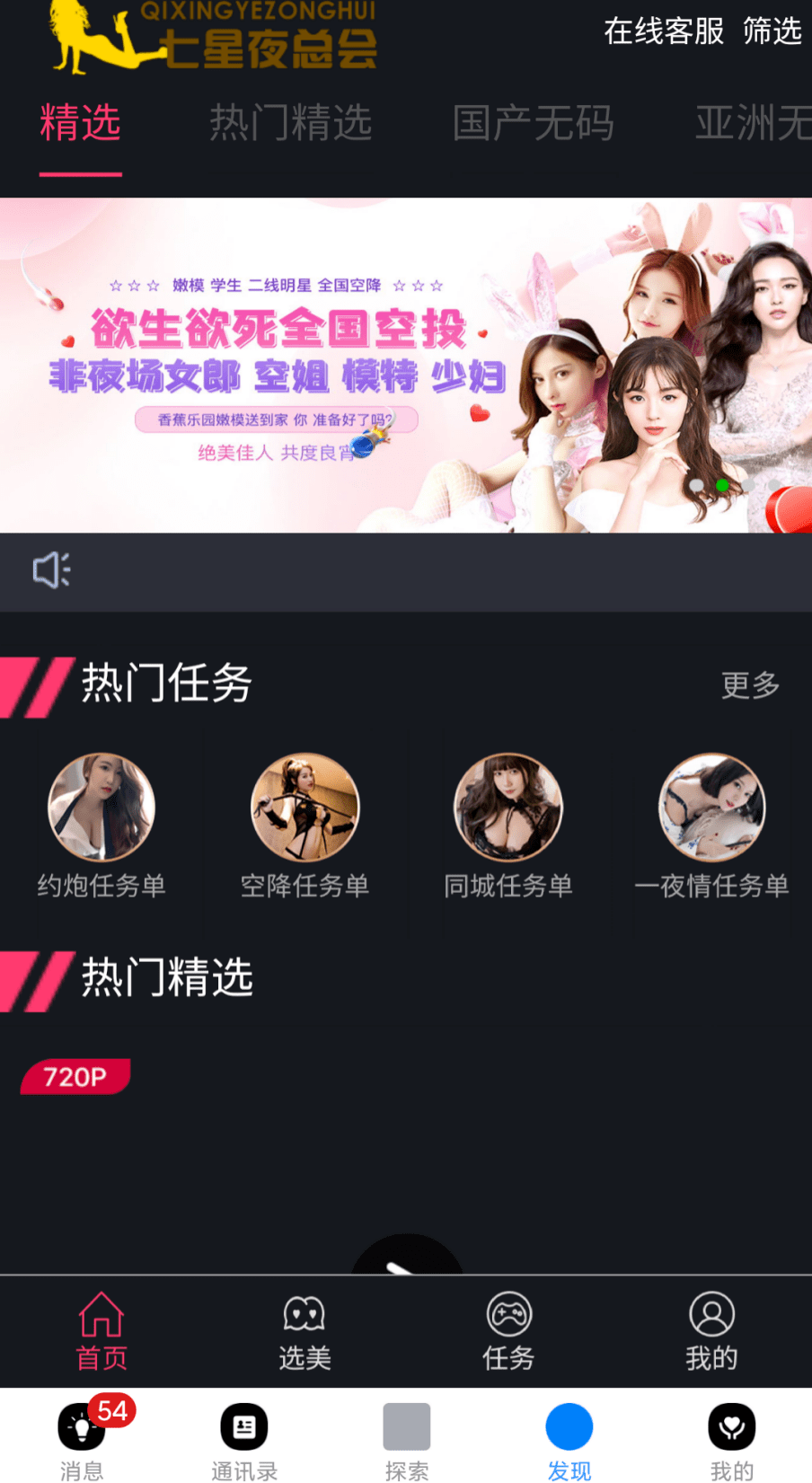Select the 选美 beauty contest icon

tap(304, 1331)
